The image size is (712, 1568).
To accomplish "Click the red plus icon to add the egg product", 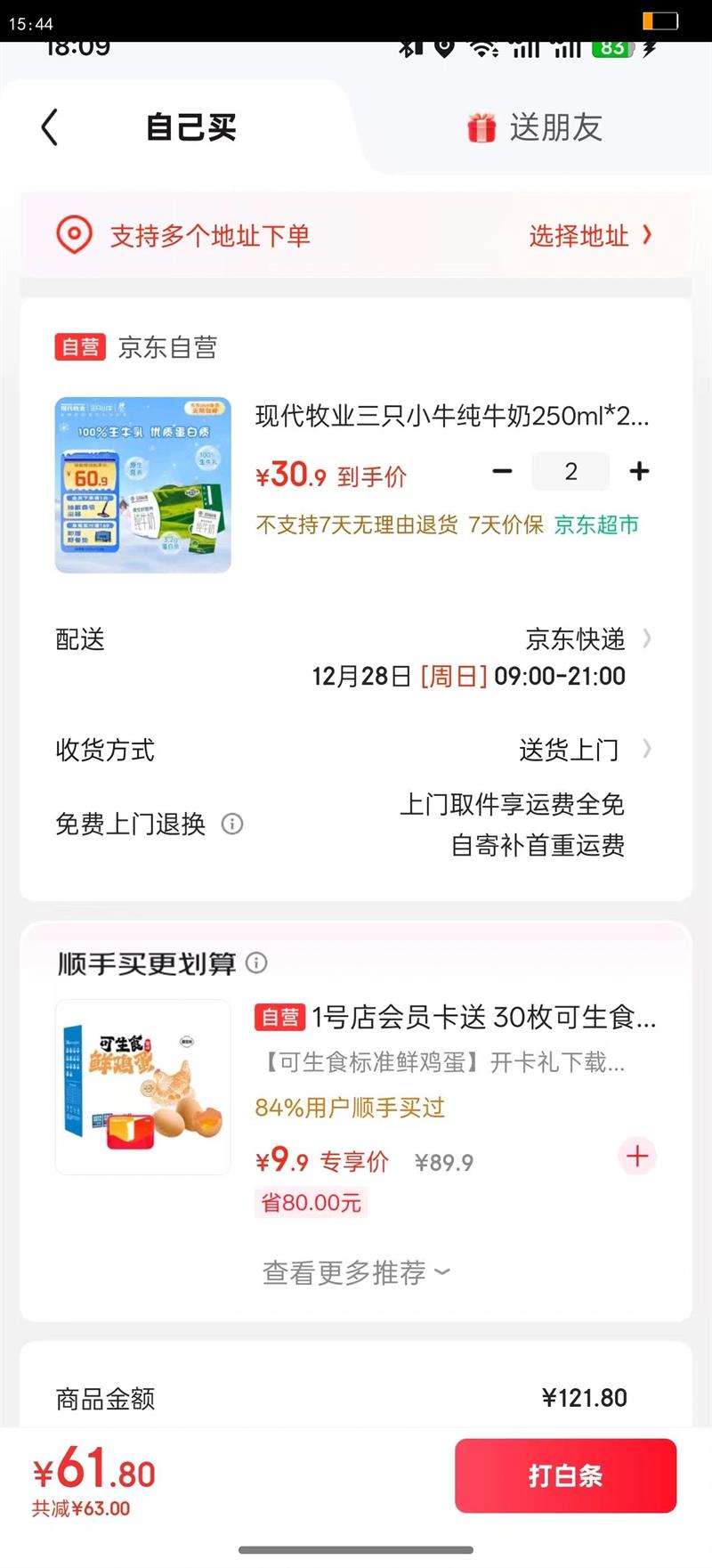I will 637,1157.
